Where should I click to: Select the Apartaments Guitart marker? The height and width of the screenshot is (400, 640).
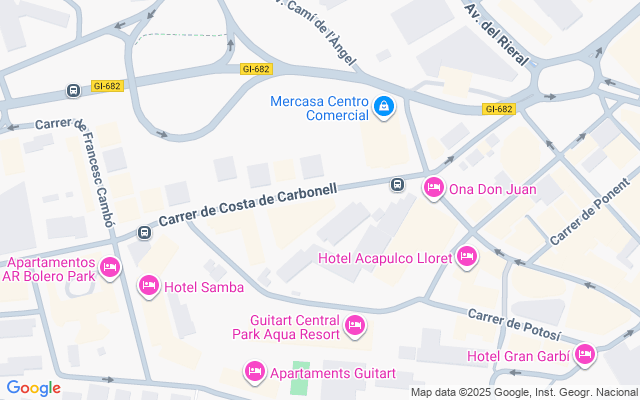point(255,374)
